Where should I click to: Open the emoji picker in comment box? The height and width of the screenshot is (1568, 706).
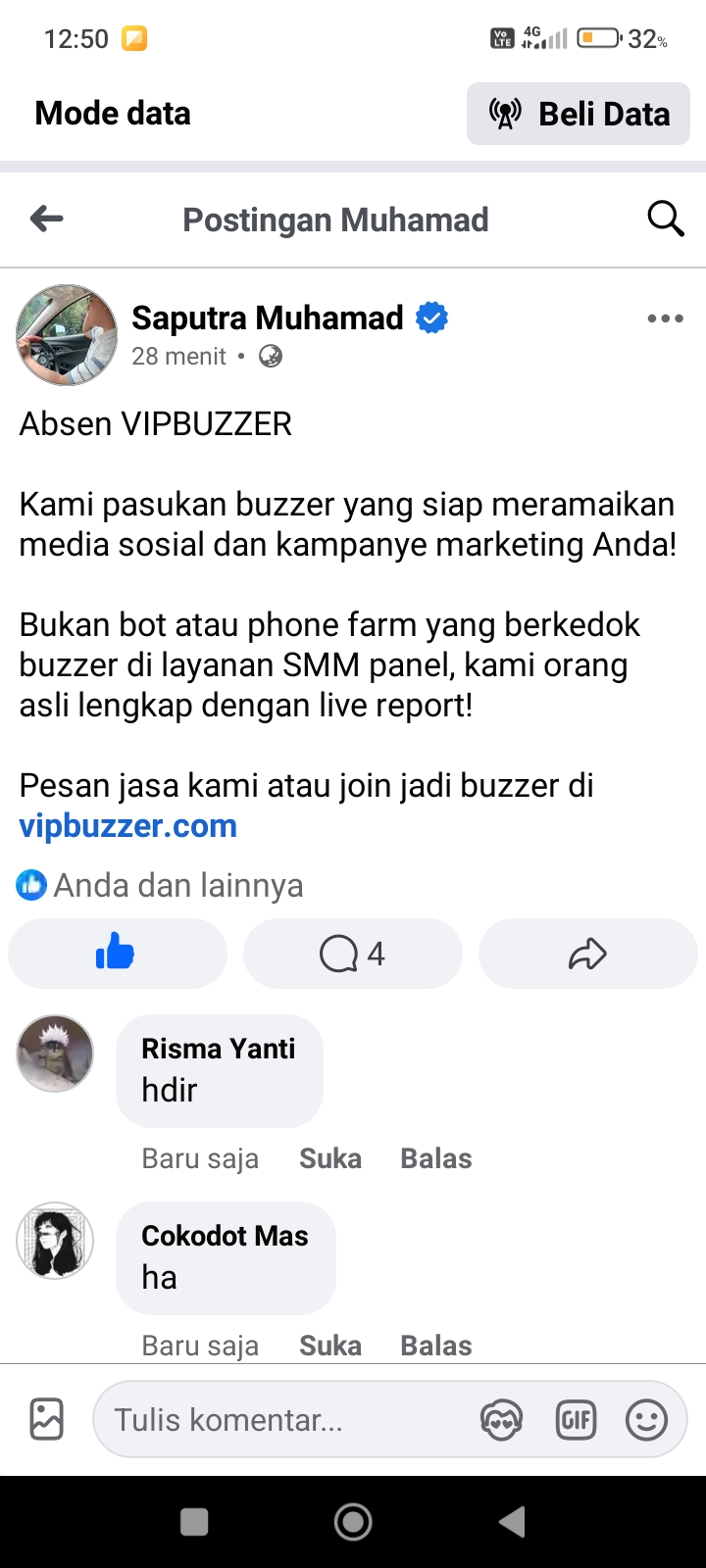[646, 1419]
